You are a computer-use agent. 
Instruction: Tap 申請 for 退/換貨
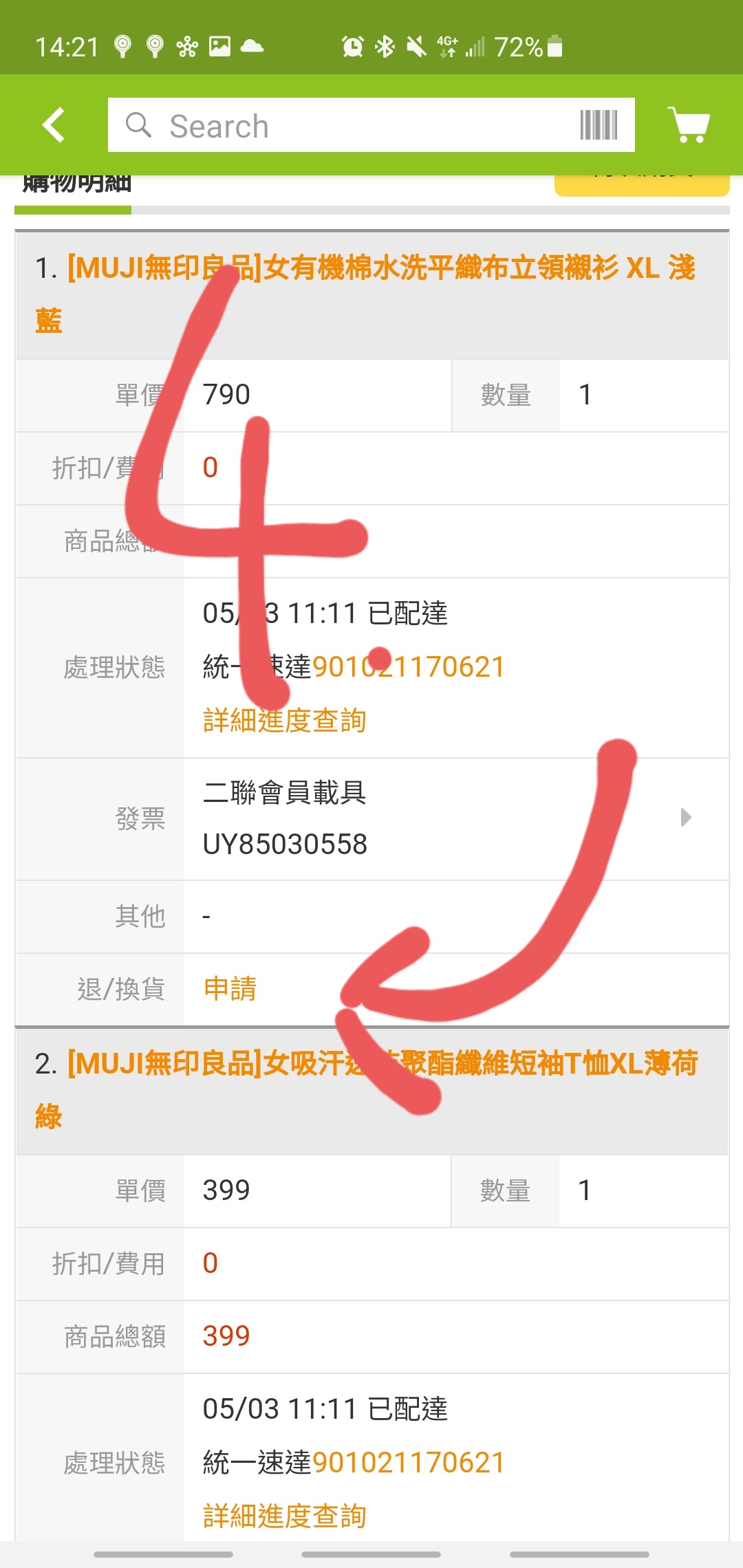pyautogui.click(x=230, y=989)
